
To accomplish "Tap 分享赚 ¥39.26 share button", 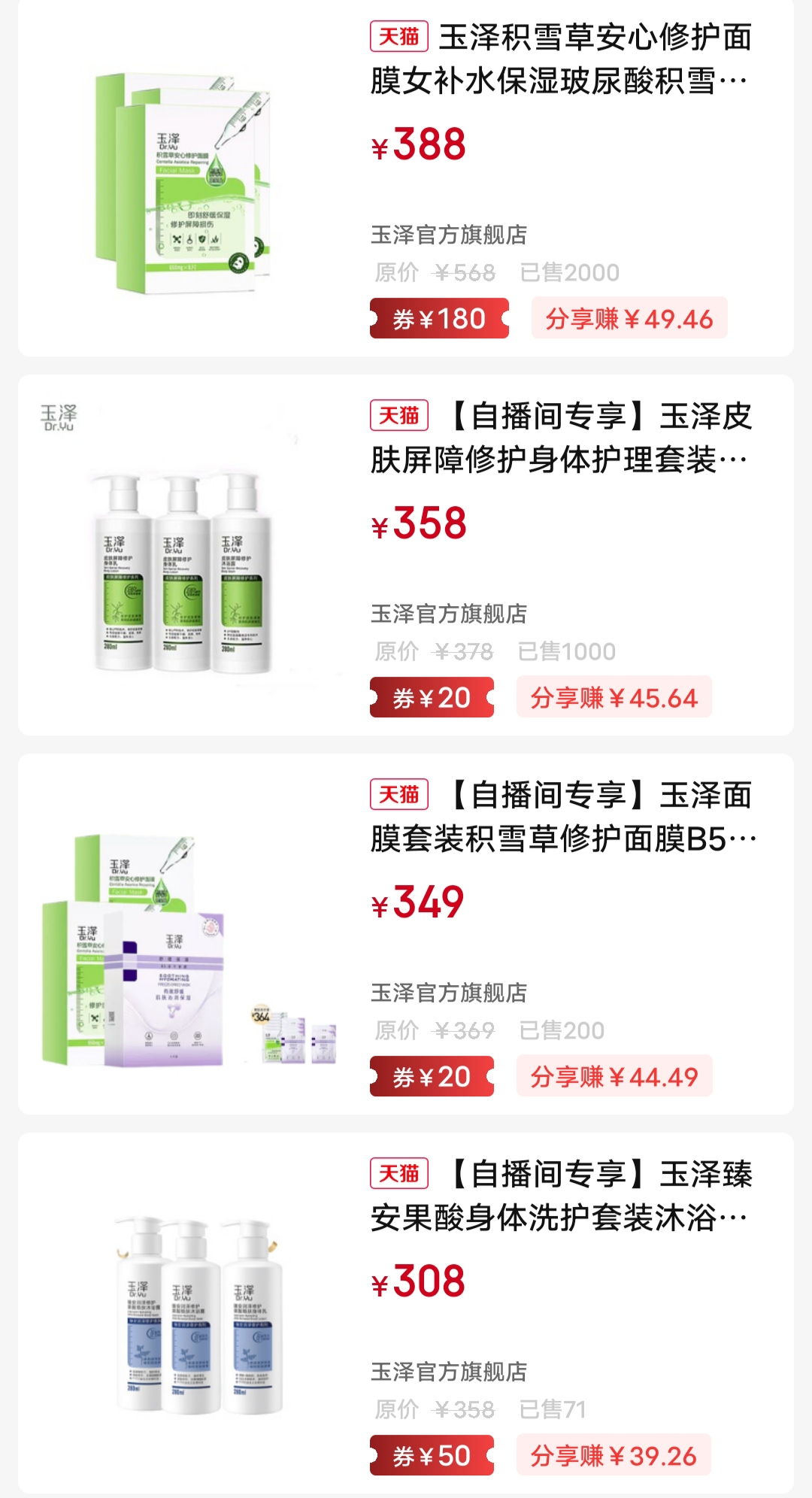I will tap(614, 1456).
